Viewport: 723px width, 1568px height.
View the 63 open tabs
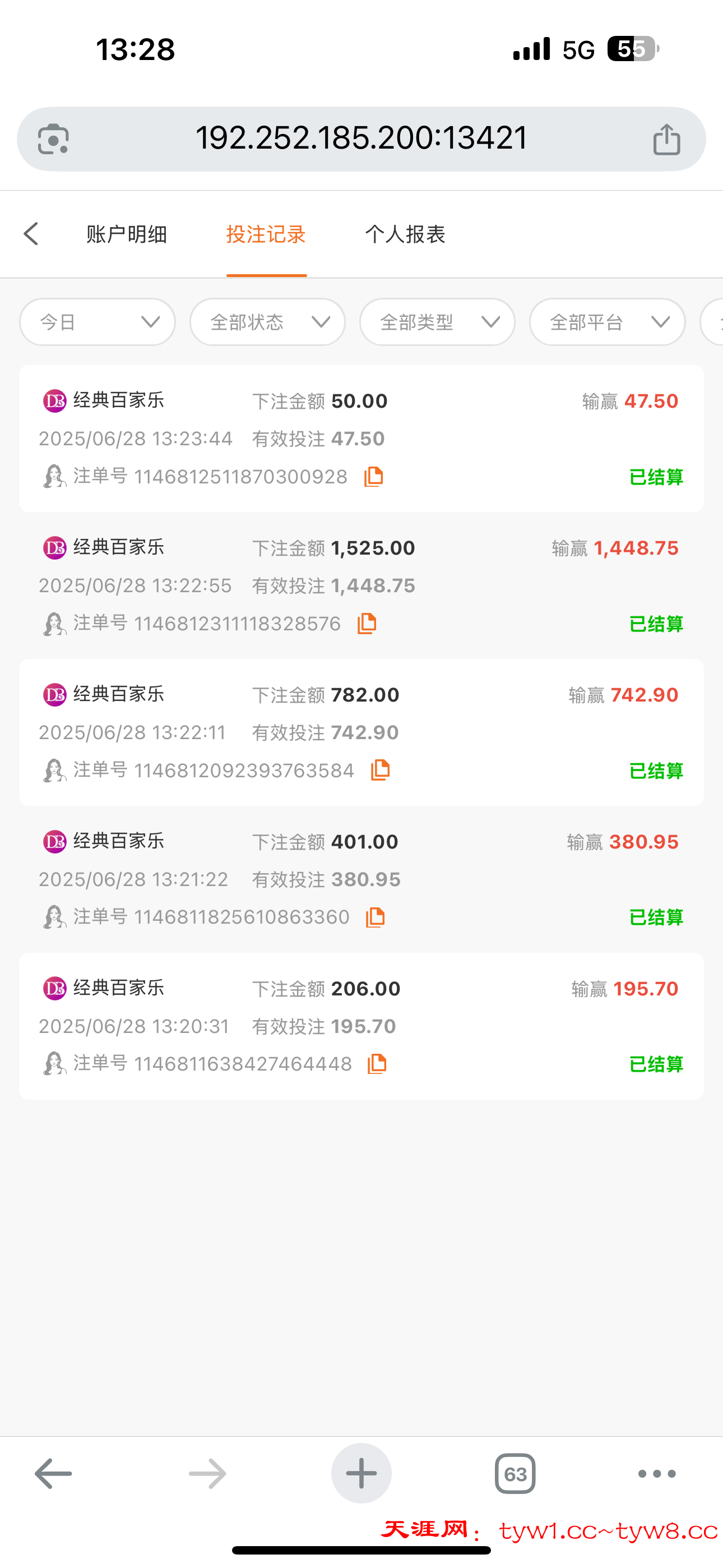(515, 1474)
